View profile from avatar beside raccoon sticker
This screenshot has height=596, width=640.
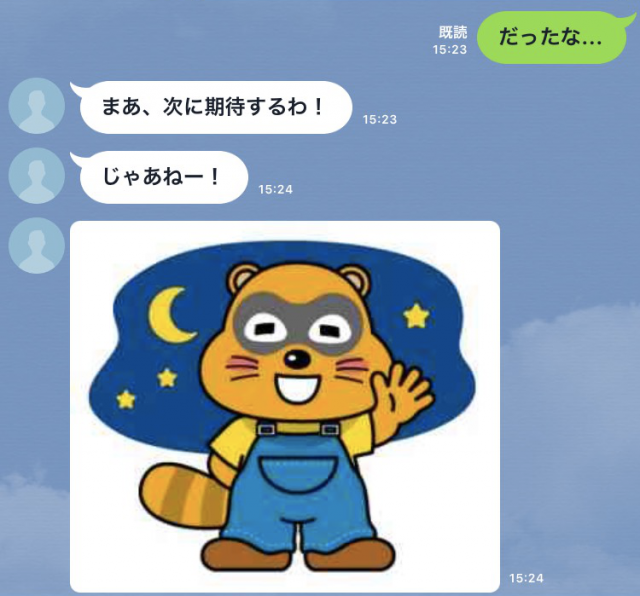point(37,244)
